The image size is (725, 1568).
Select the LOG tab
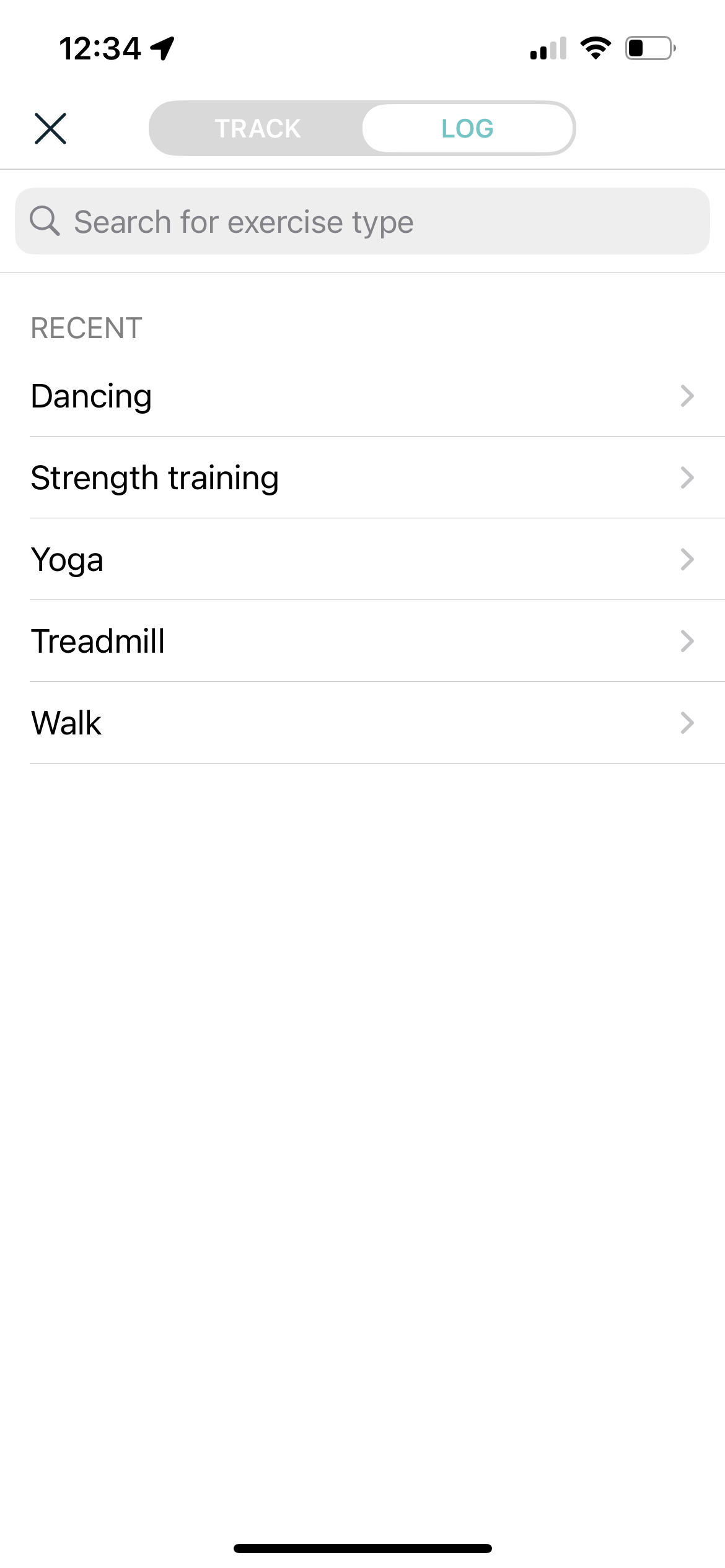pos(468,129)
